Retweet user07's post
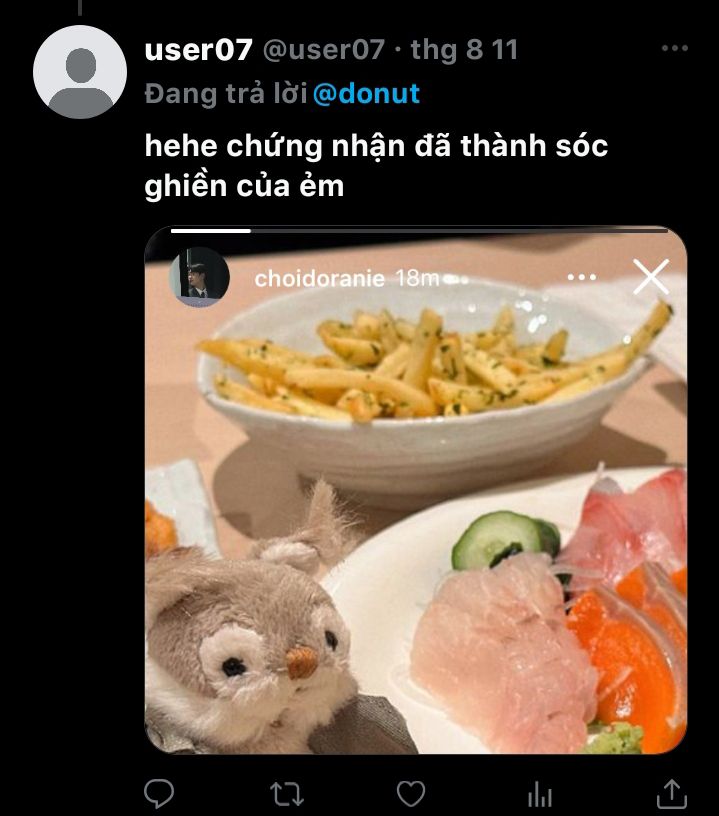 (286, 793)
